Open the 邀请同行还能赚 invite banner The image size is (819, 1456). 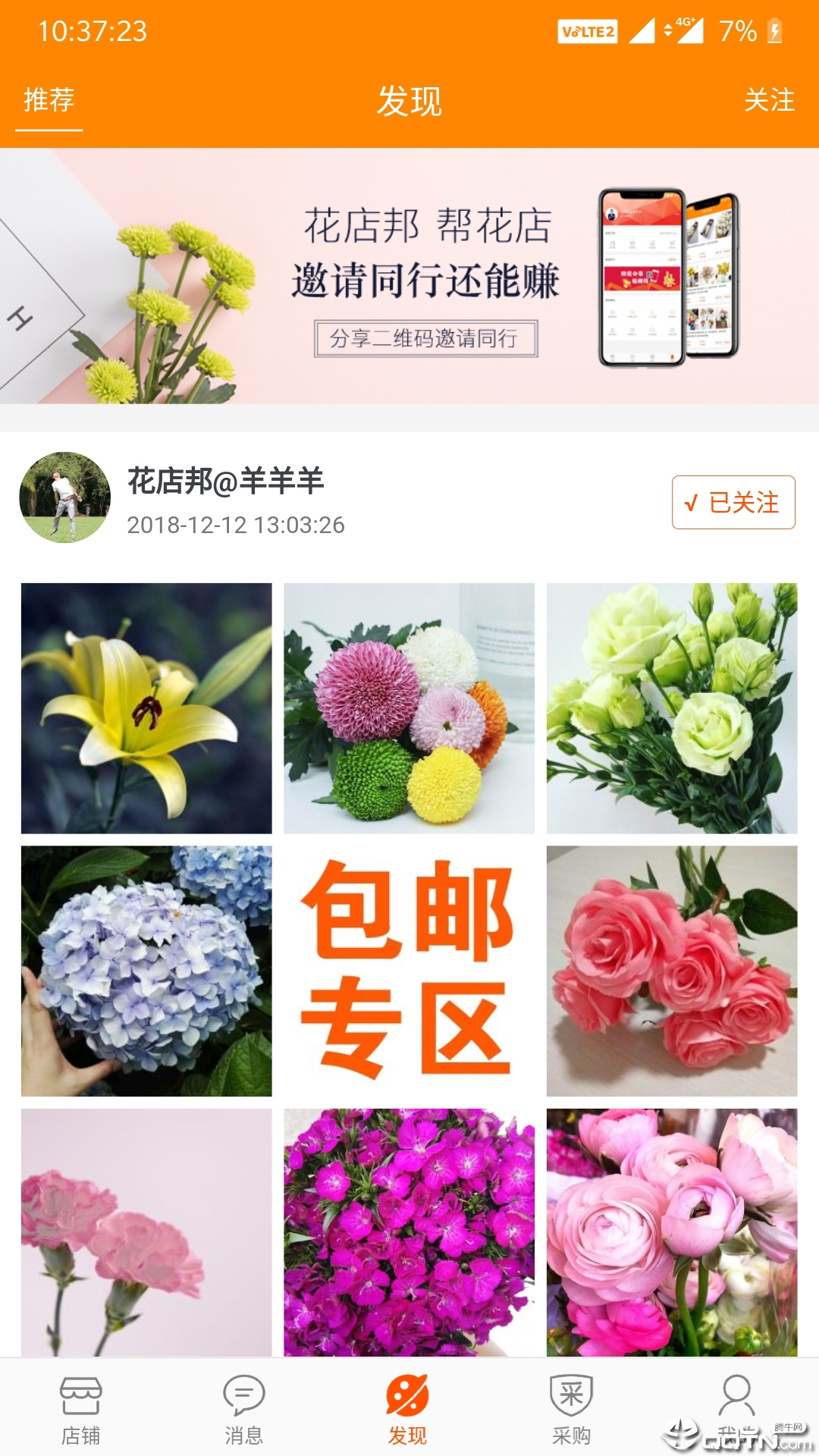(409, 276)
